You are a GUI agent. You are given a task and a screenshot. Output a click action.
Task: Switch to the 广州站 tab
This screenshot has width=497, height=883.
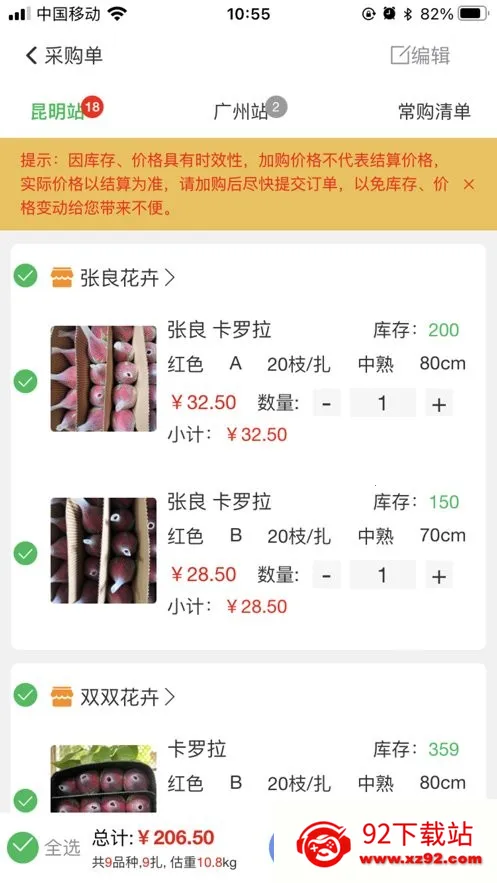241,112
